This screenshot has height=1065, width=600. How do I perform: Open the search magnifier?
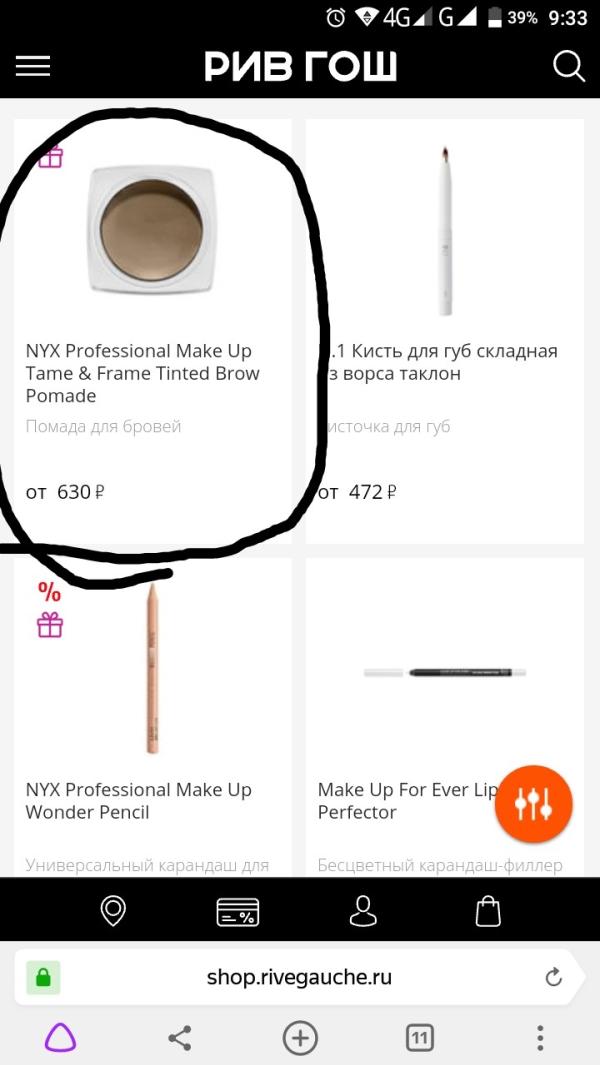coord(568,66)
